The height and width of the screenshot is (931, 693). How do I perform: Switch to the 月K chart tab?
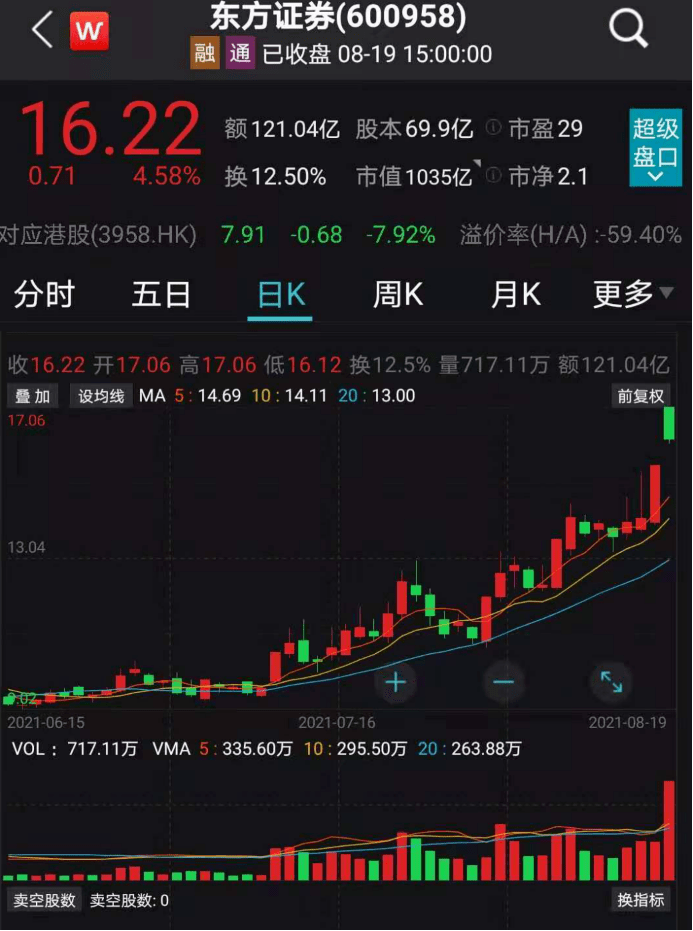pyautogui.click(x=516, y=295)
